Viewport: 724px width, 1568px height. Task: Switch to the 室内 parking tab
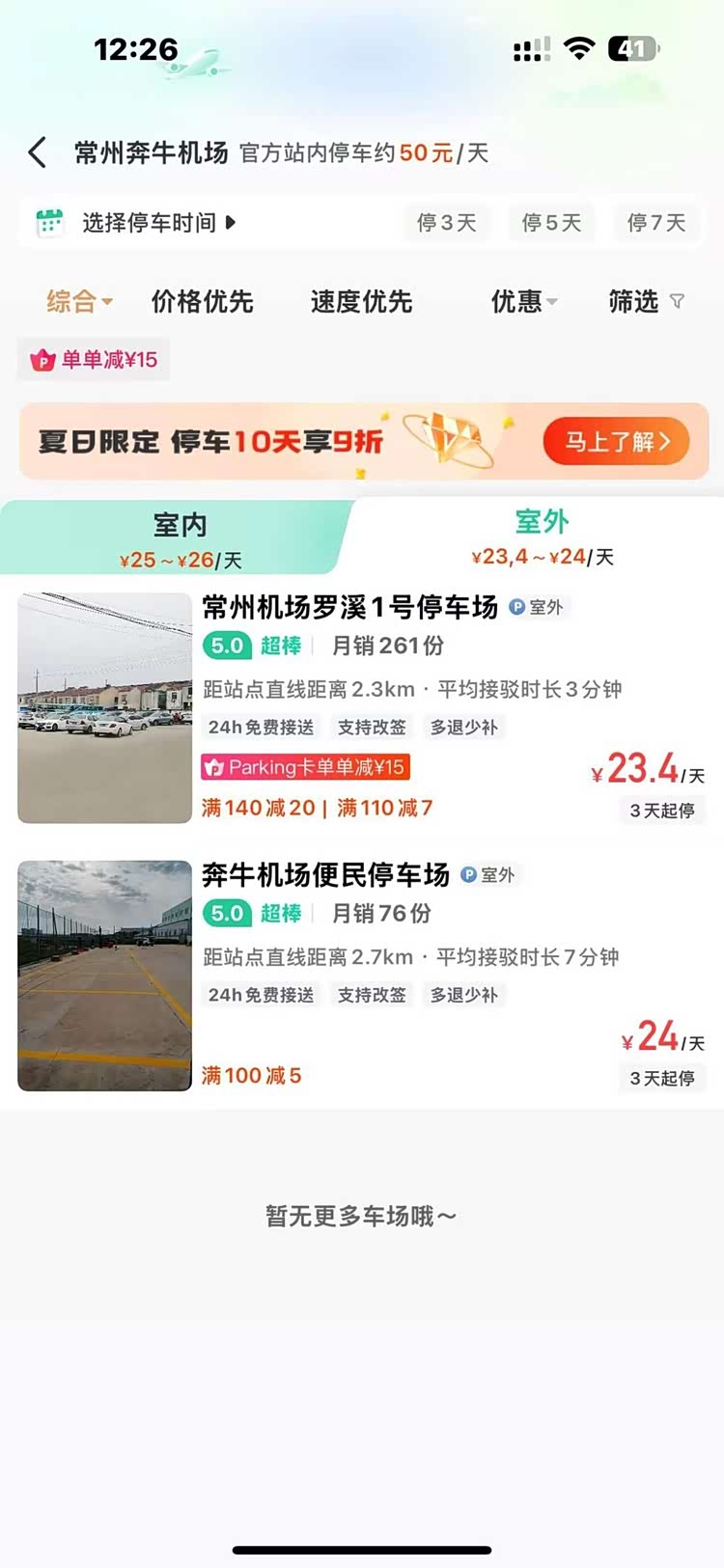coord(181,538)
